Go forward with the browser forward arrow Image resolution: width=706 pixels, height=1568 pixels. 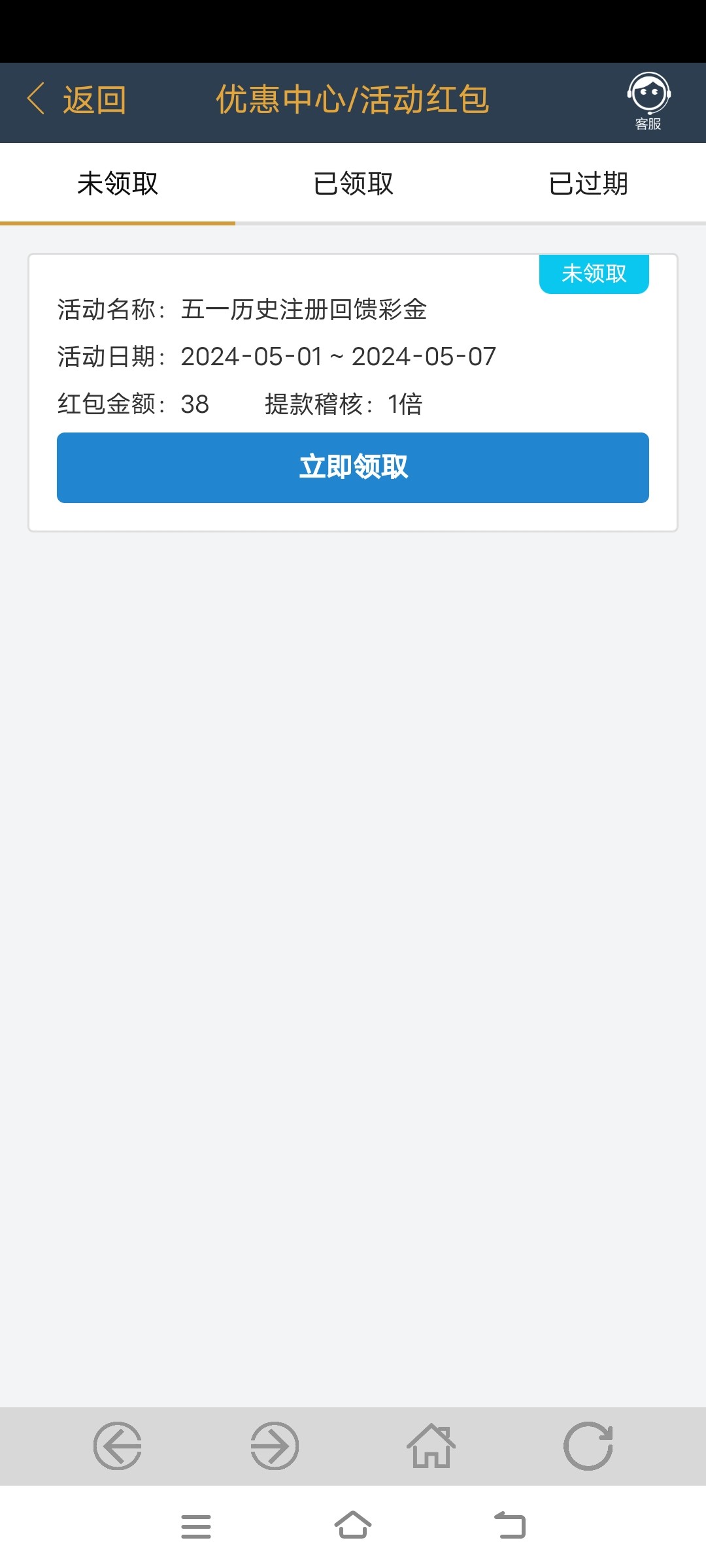[x=275, y=1446]
